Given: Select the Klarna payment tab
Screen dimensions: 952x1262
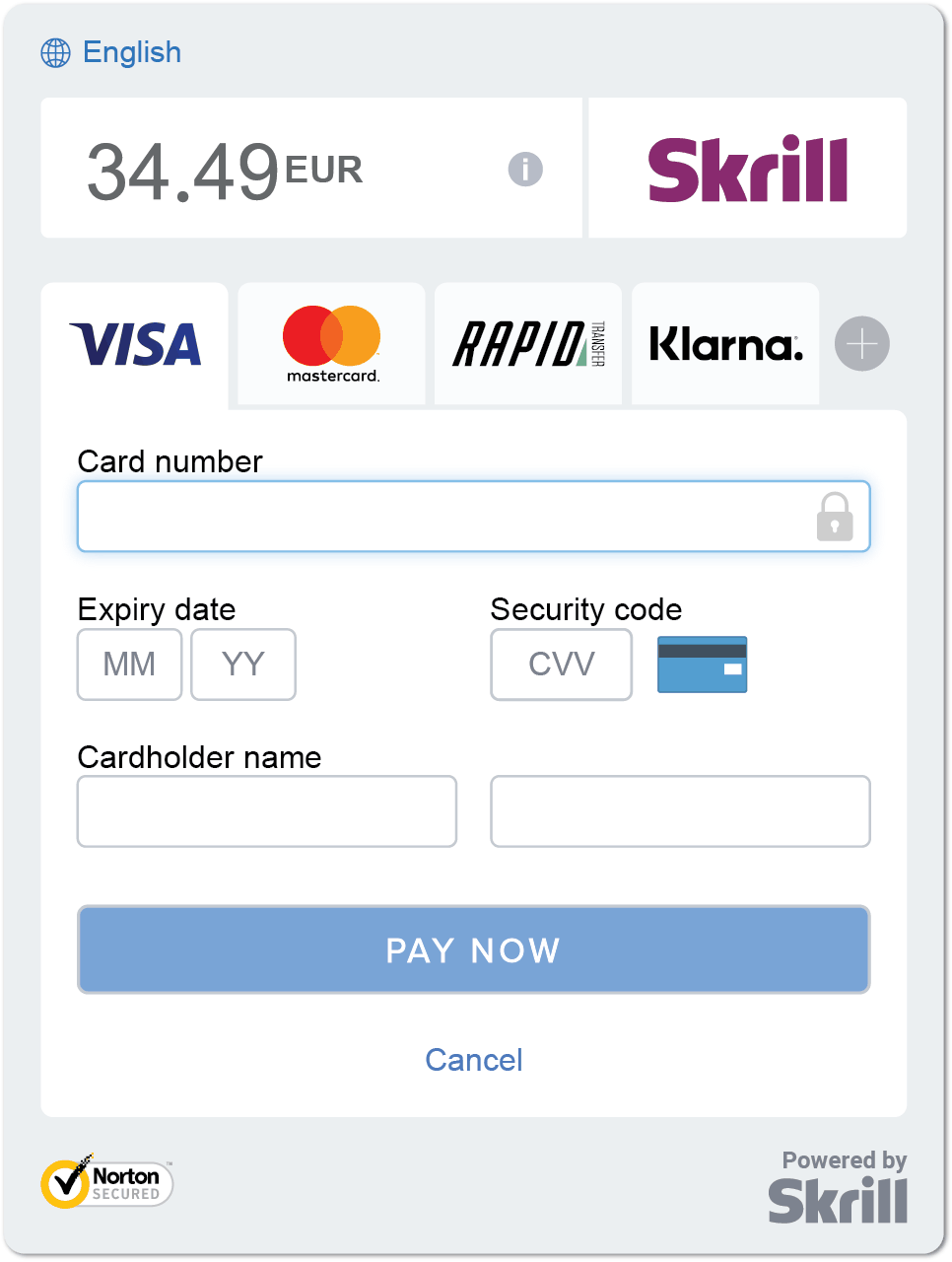Looking at the screenshot, I should coord(725,344).
